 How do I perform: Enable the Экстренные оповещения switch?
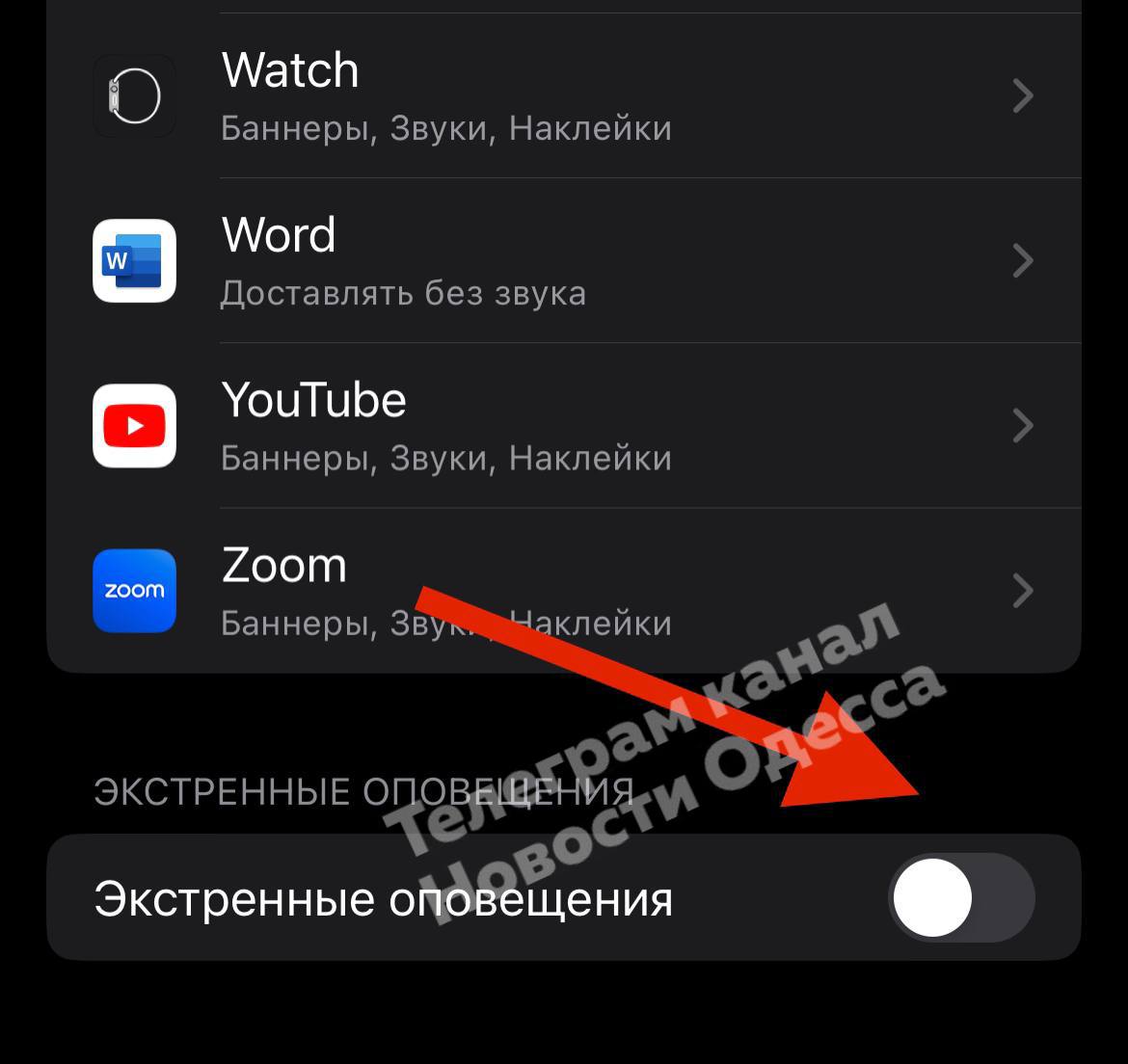(960, 898)
